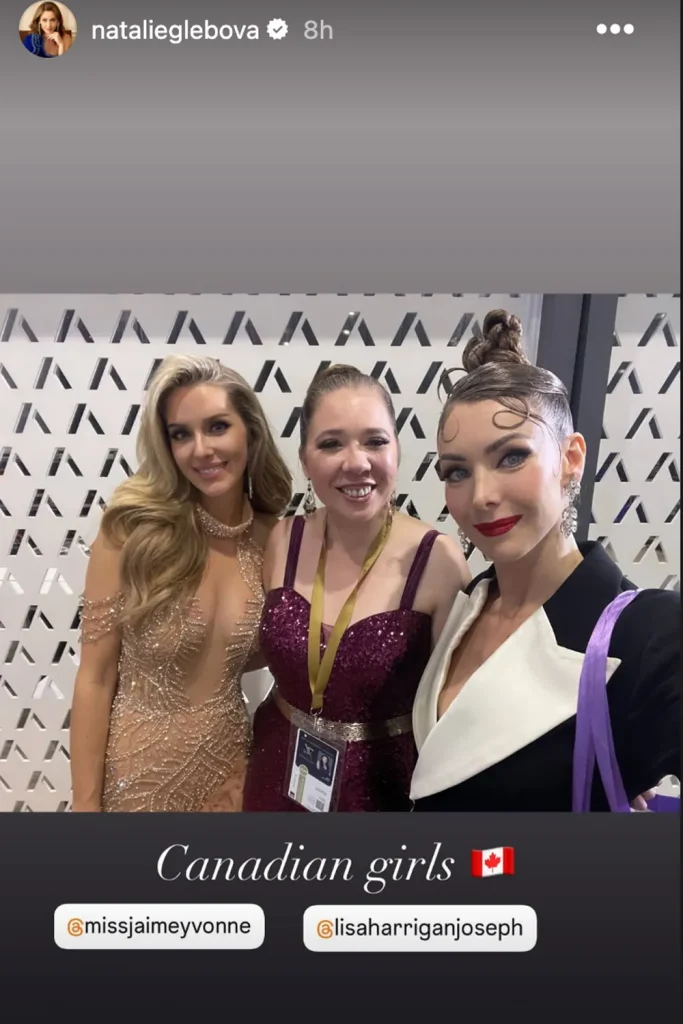Open natalieglebova's profile picture
Viewport: 683px width, 1024px height.
[x=47, y=29]
